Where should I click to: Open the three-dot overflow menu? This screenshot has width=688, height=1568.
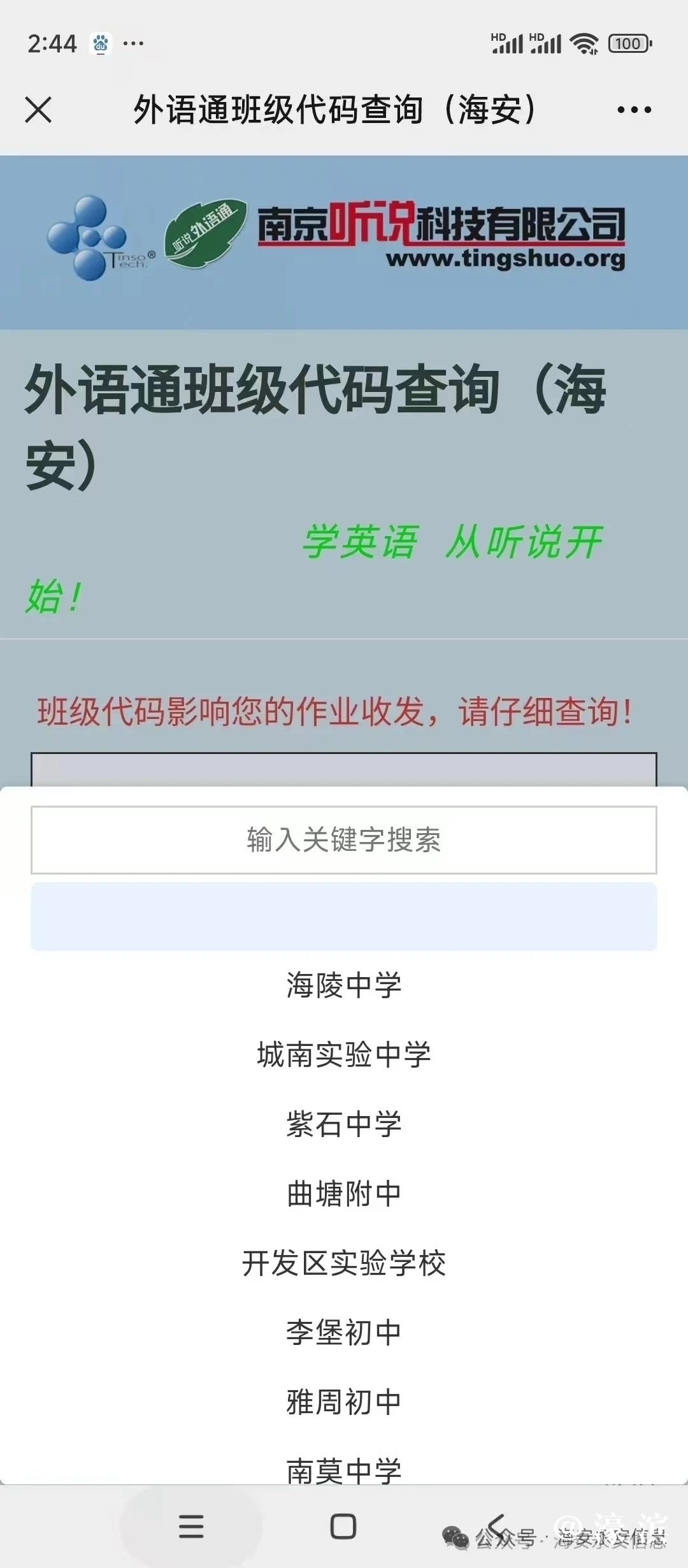pos(634,110)
